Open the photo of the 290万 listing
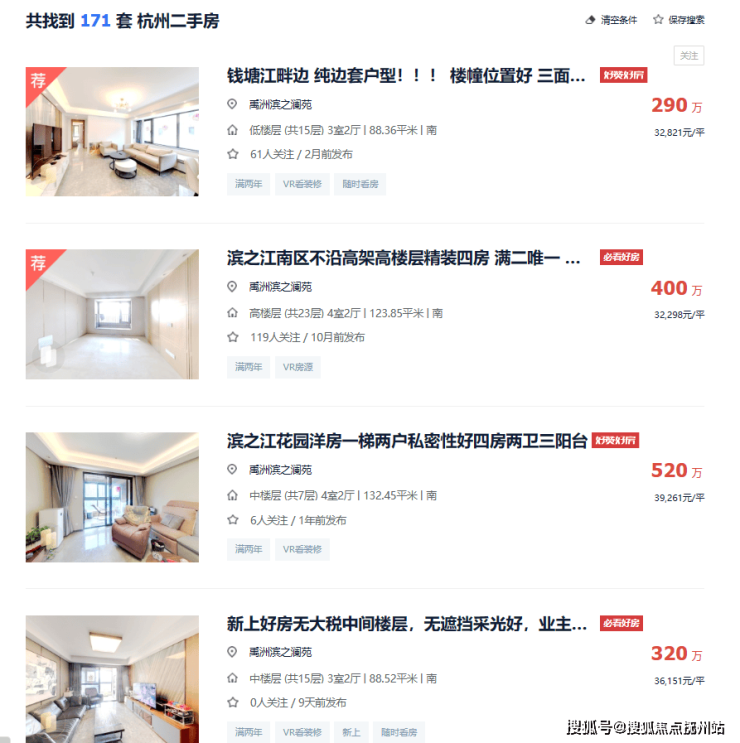Viewport: 740px width, 743px height. tap(112, 131)
